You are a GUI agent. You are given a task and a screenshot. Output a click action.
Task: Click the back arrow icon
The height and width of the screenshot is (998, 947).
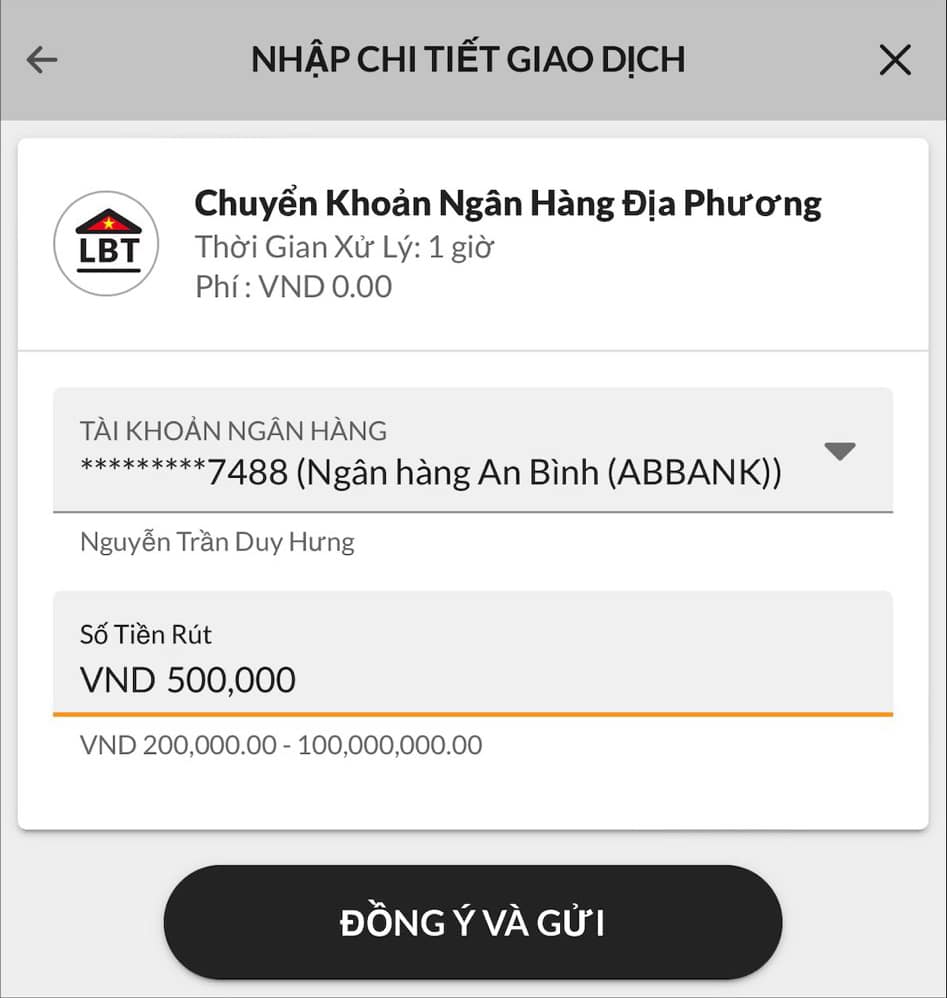pyautogui.click(x=41, y=59)
